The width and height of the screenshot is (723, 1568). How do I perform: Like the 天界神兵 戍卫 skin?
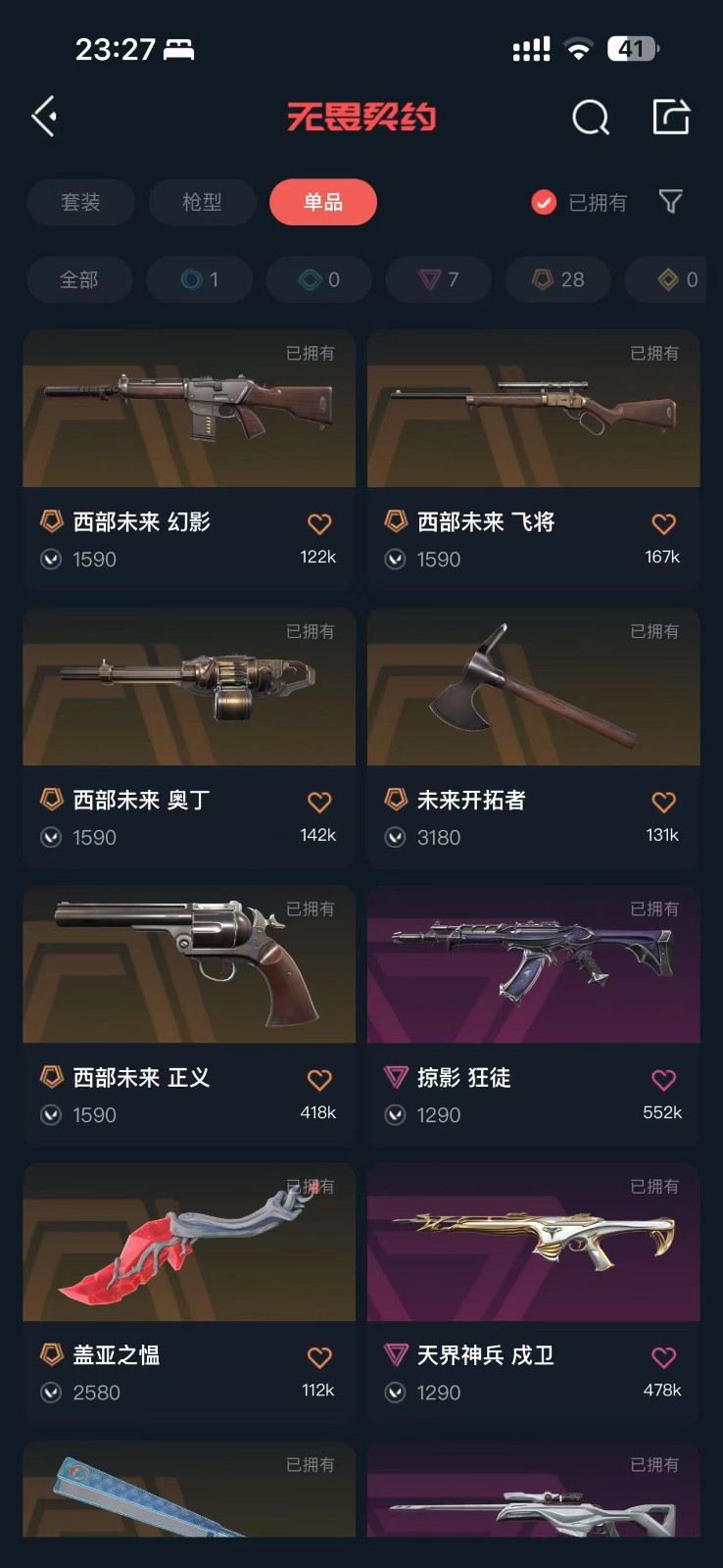[x=663, y=1356]
